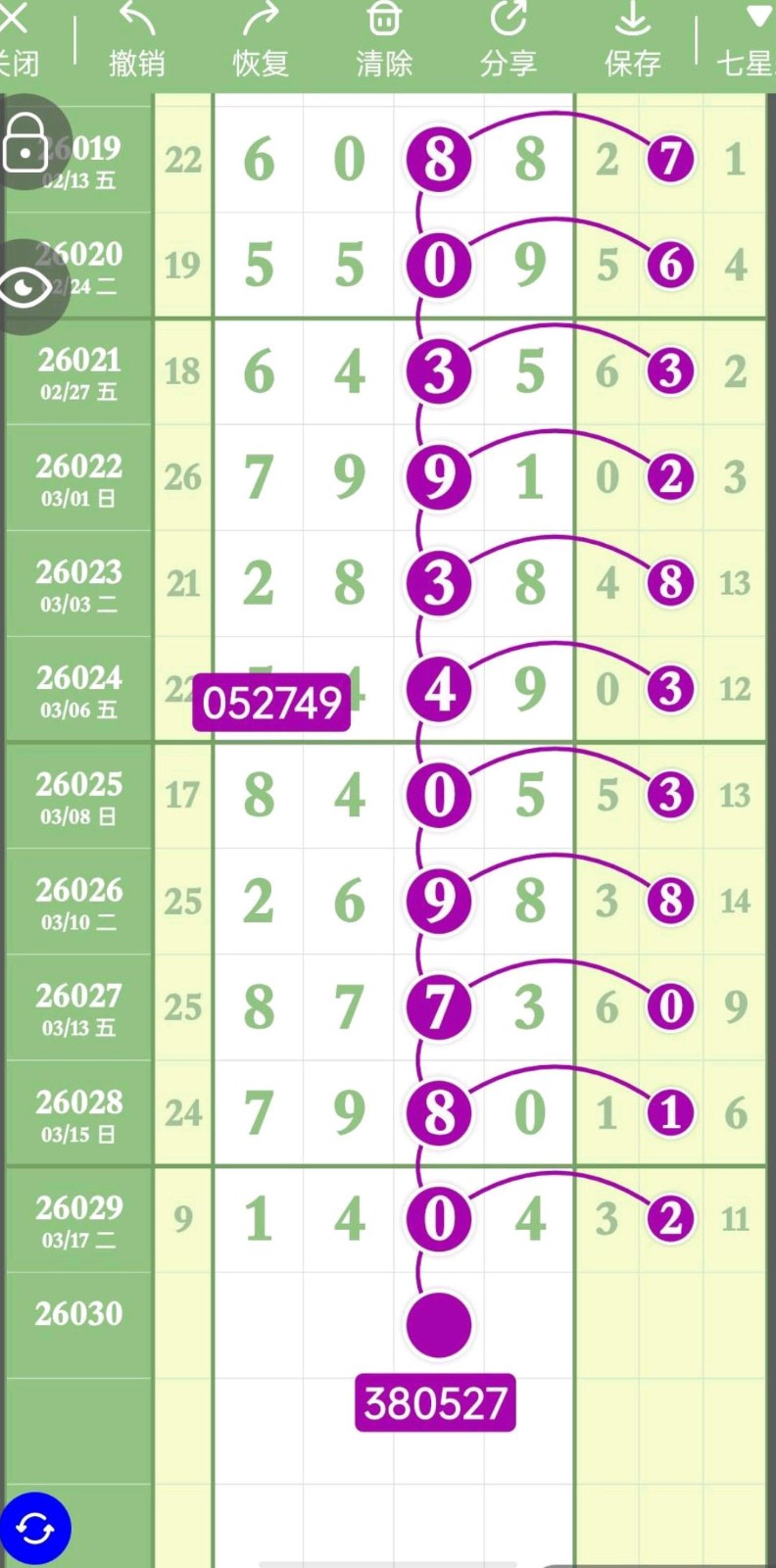Clear all markings using 清除
Screen dimensions: 776x1568
coord(384,41)
